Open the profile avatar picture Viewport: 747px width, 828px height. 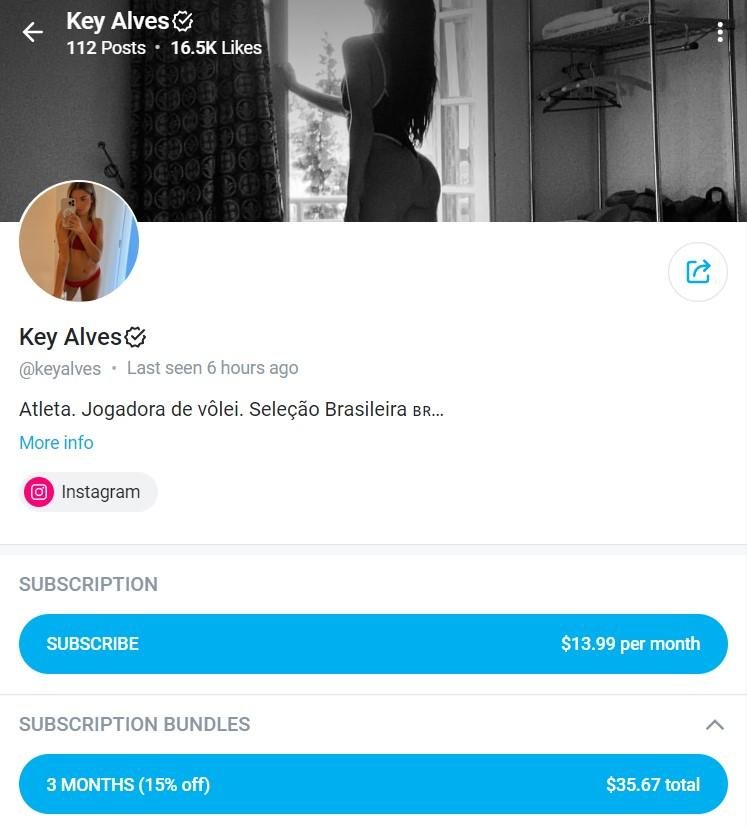79,241
